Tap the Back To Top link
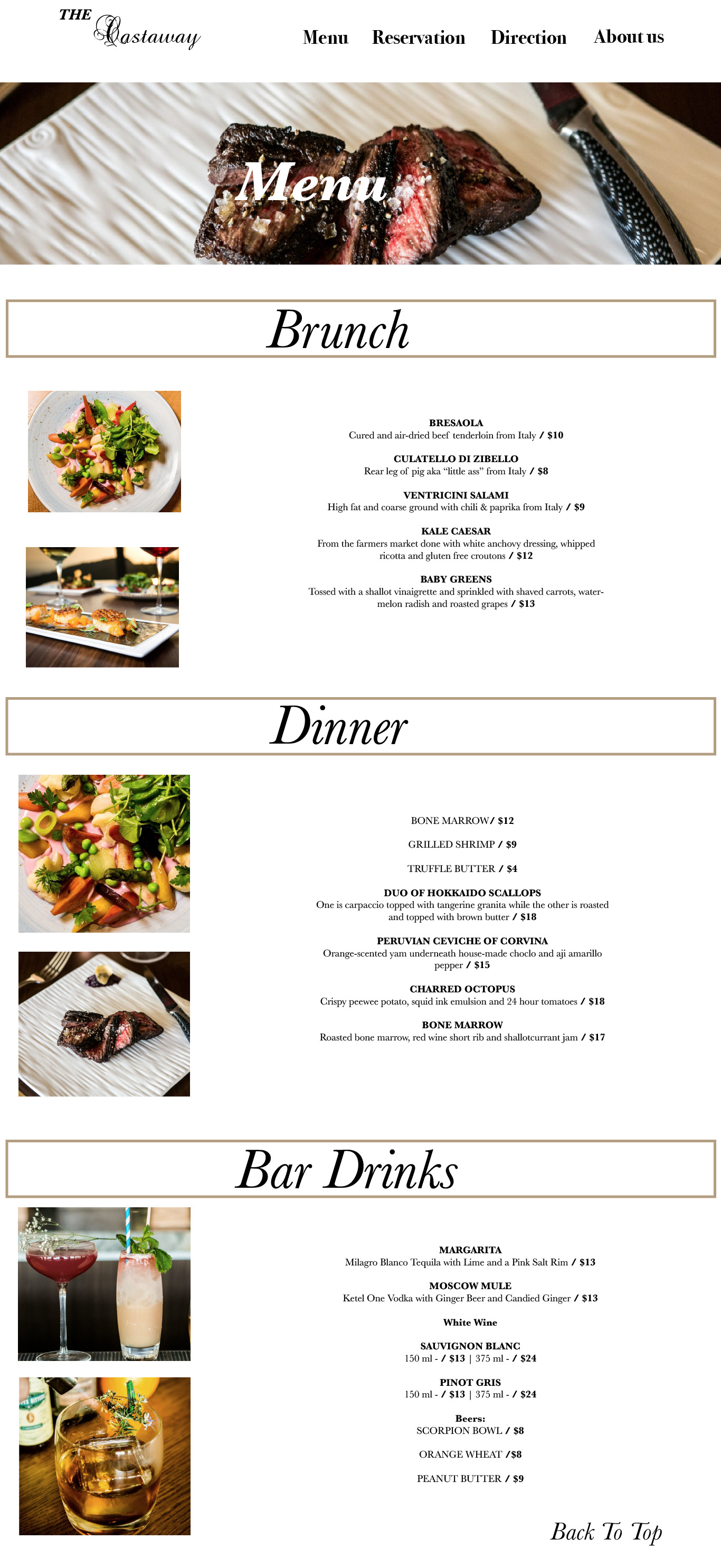Screen dimensions: 721x1568 coord(606,1532)
